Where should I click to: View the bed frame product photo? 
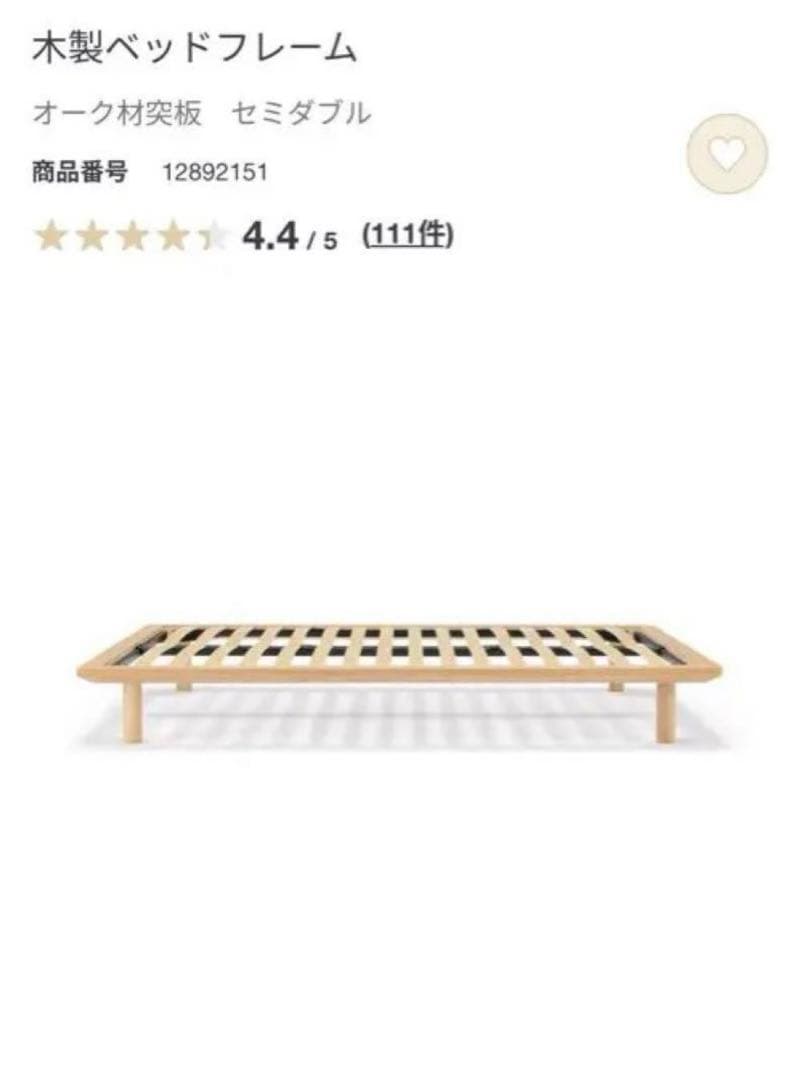click(x=400, y=670)
